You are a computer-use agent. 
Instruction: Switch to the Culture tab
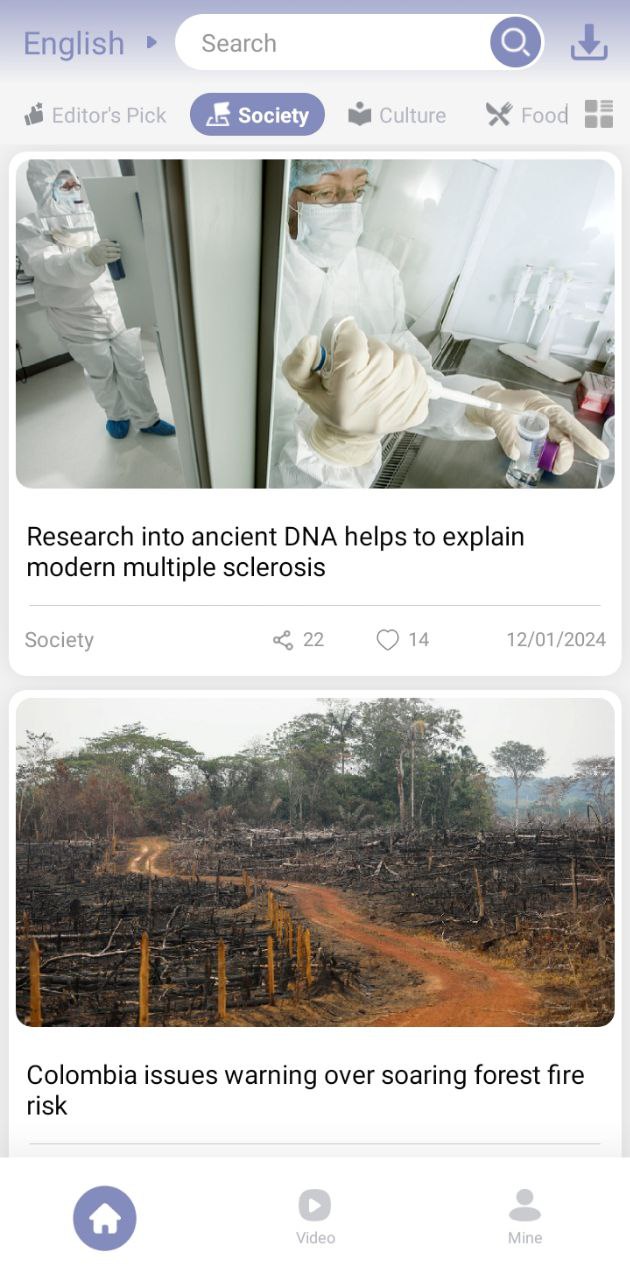click(397, 115)
